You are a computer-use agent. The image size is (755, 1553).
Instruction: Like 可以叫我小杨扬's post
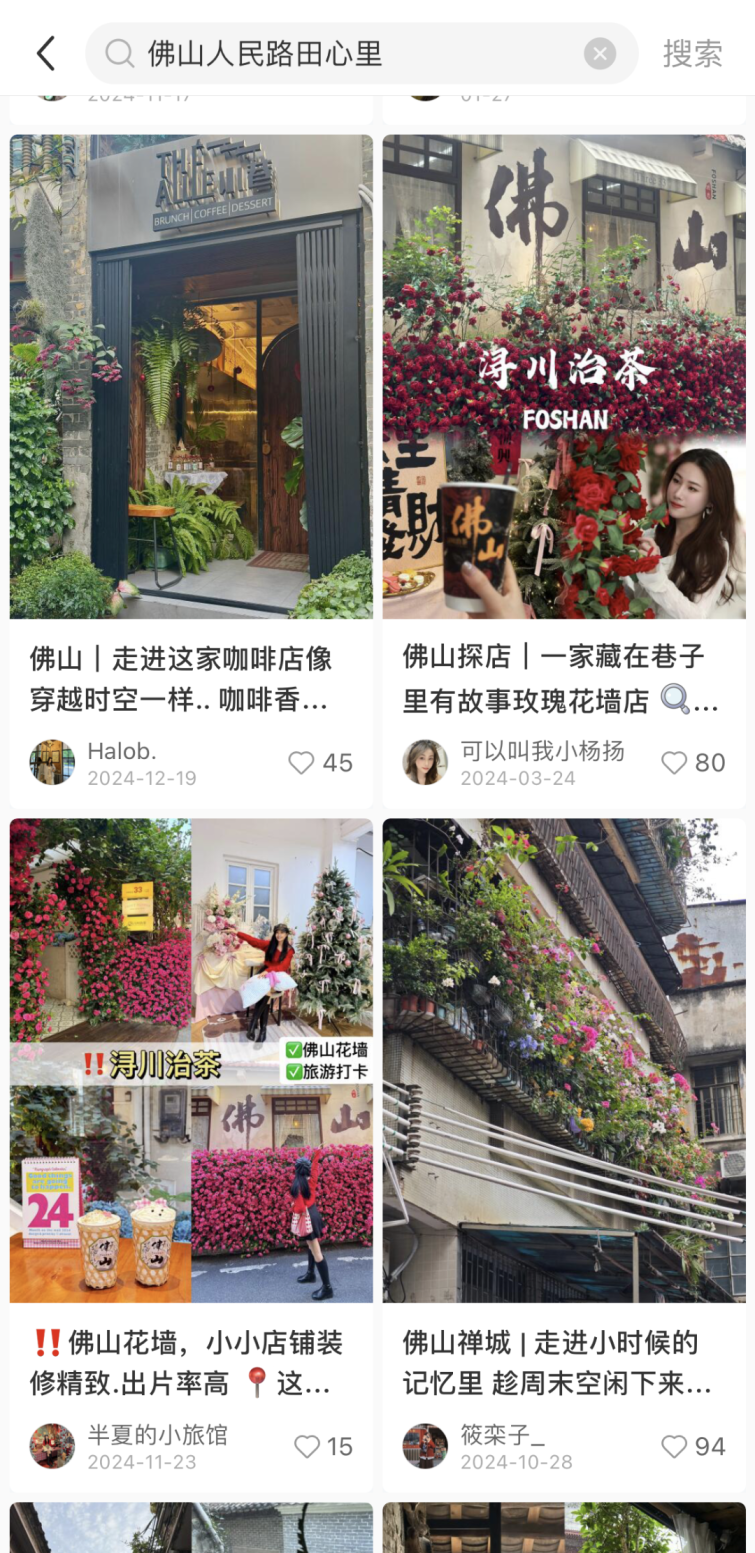point(675,763)
